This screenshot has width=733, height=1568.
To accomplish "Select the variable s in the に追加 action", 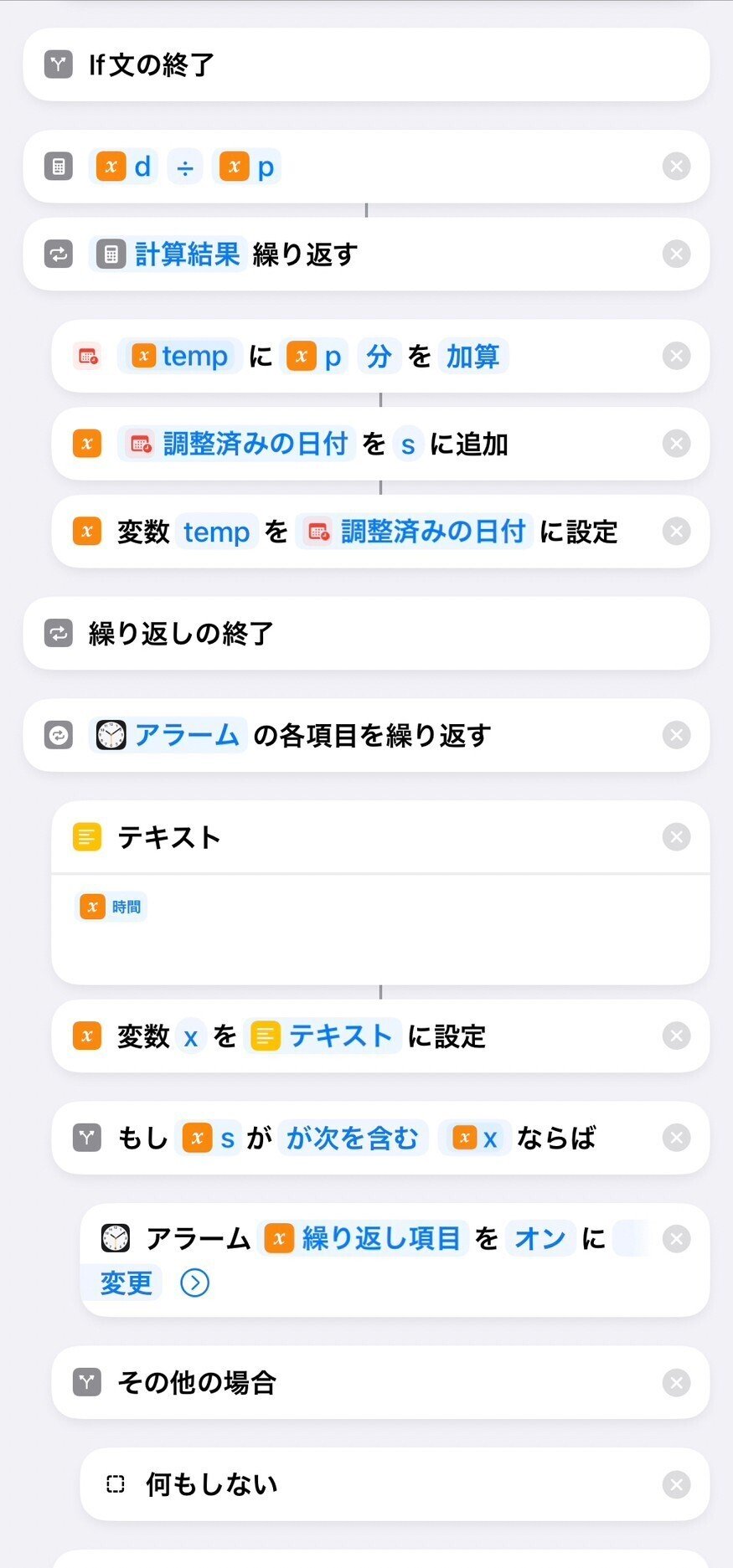I will pos(407,445).
